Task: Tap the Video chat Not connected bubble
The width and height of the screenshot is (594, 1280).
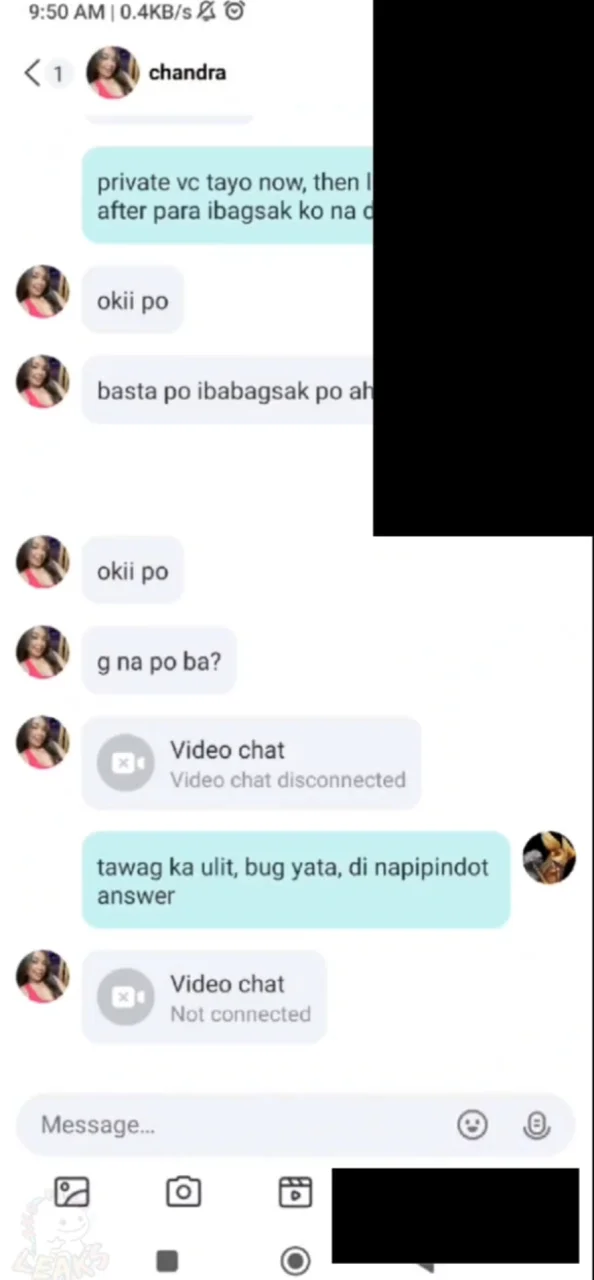Action: pyautogui.click(x=204, y=997)
